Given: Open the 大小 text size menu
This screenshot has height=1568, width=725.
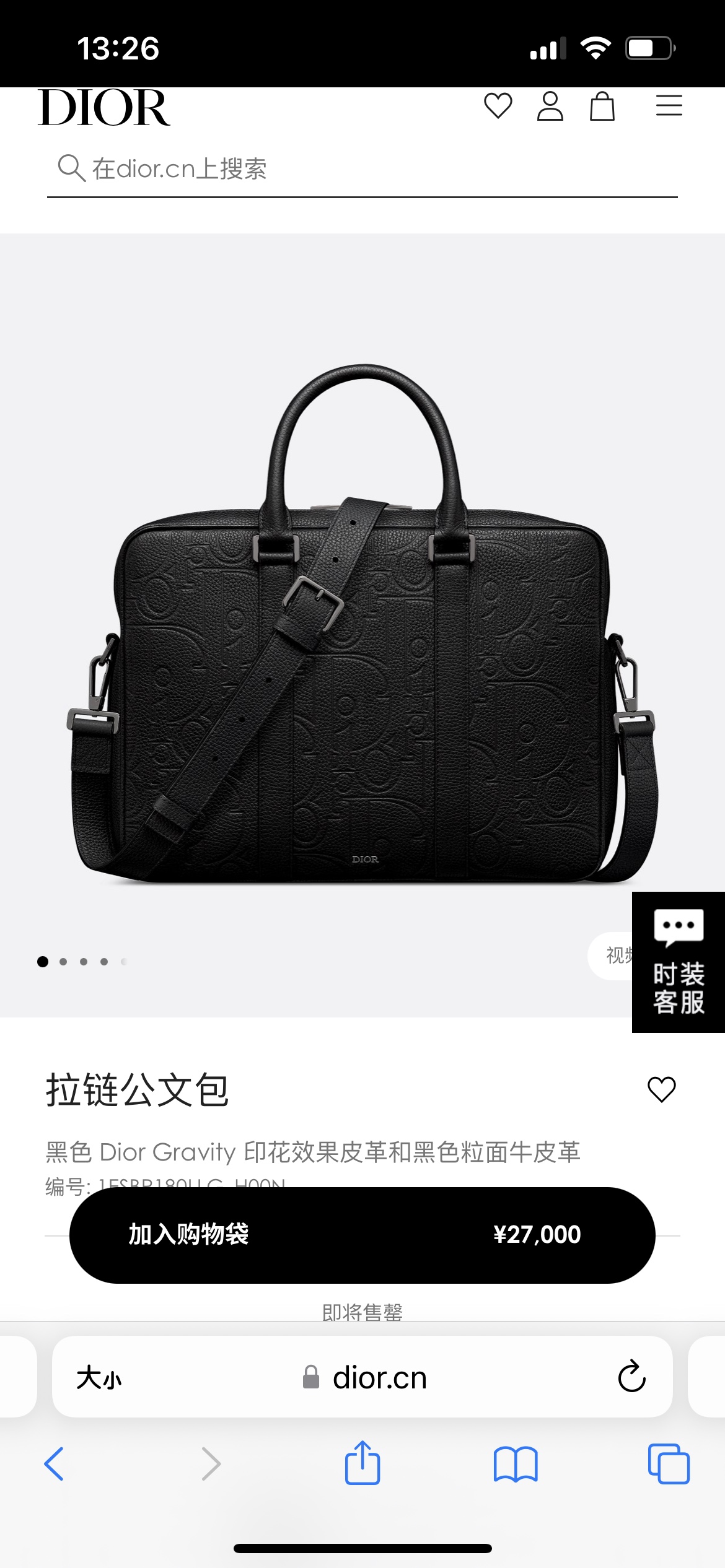Looking at the screenshot, I should [x=99, y=1378].
